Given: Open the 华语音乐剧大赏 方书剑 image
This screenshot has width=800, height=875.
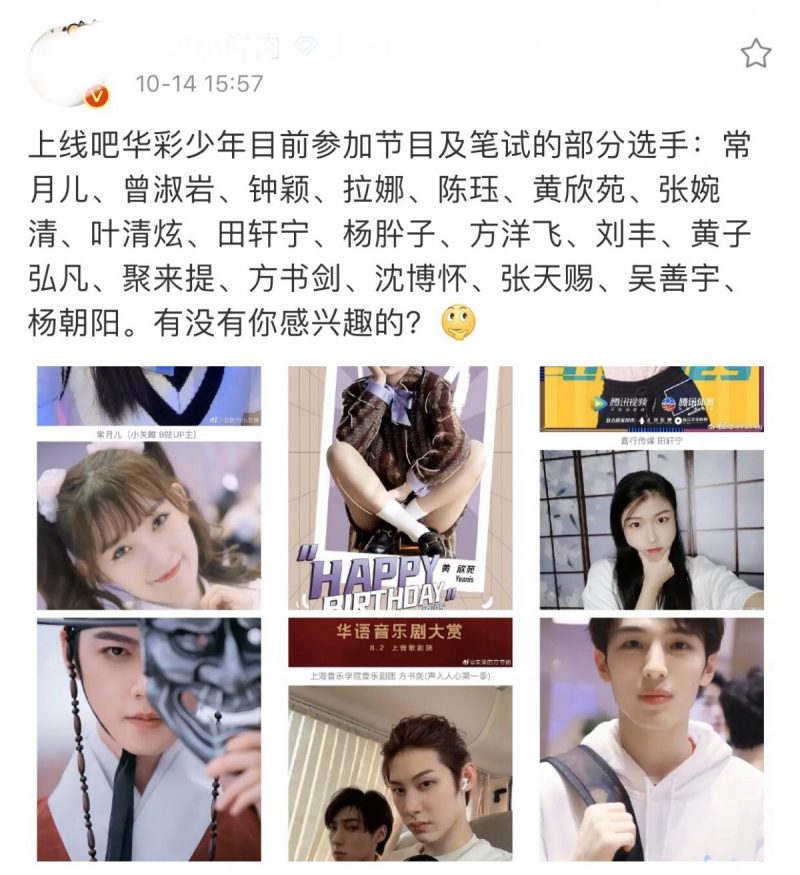Looking at the screenshot, I should (x=400, y=739).
